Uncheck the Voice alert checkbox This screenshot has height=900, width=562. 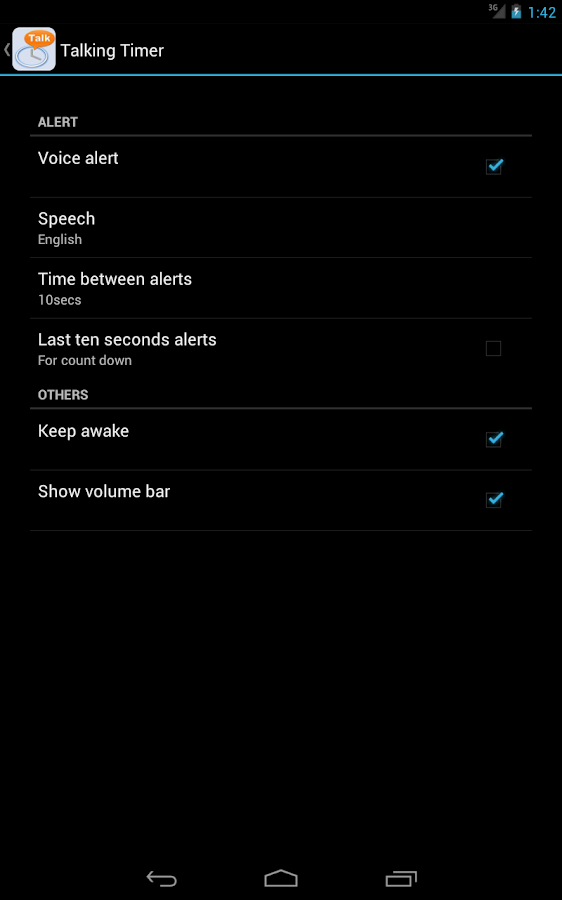click(x=494, y=166)
